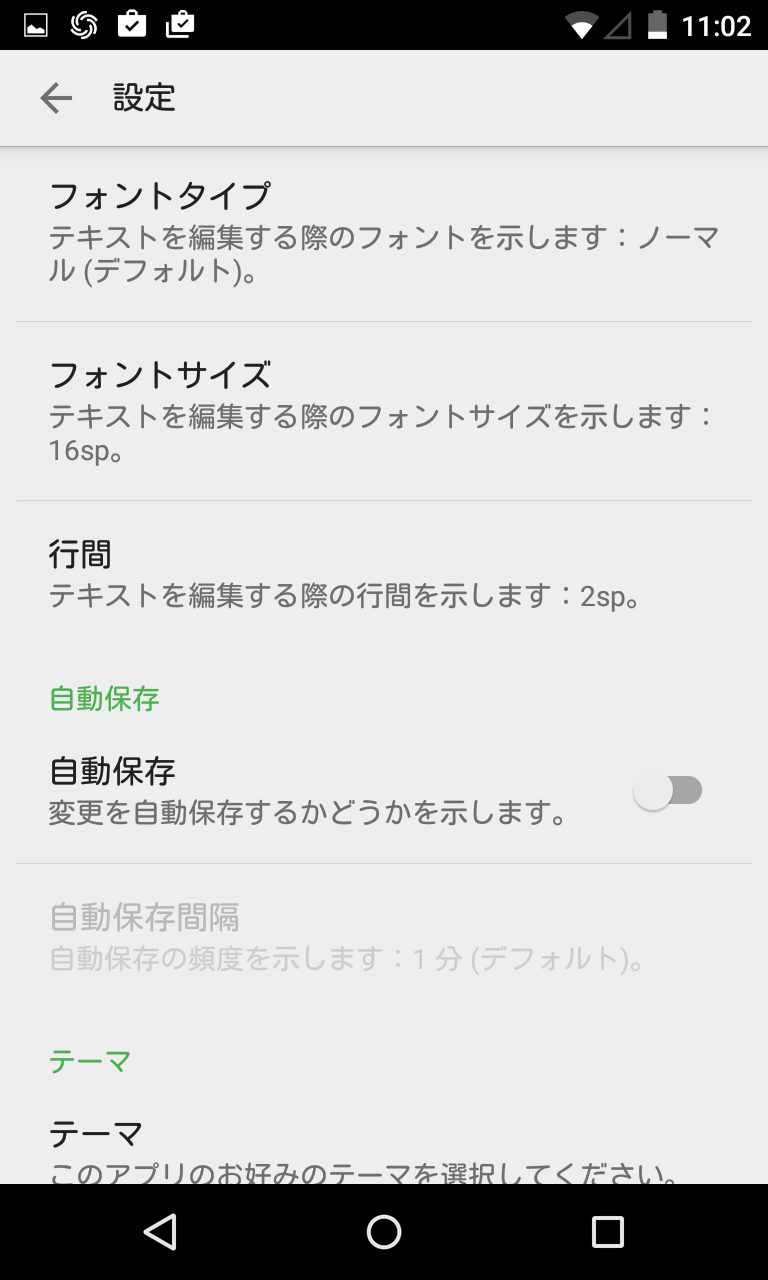
Task: Tap the 設定 title text
Action: pyautogui.click(x=145, y=97)
